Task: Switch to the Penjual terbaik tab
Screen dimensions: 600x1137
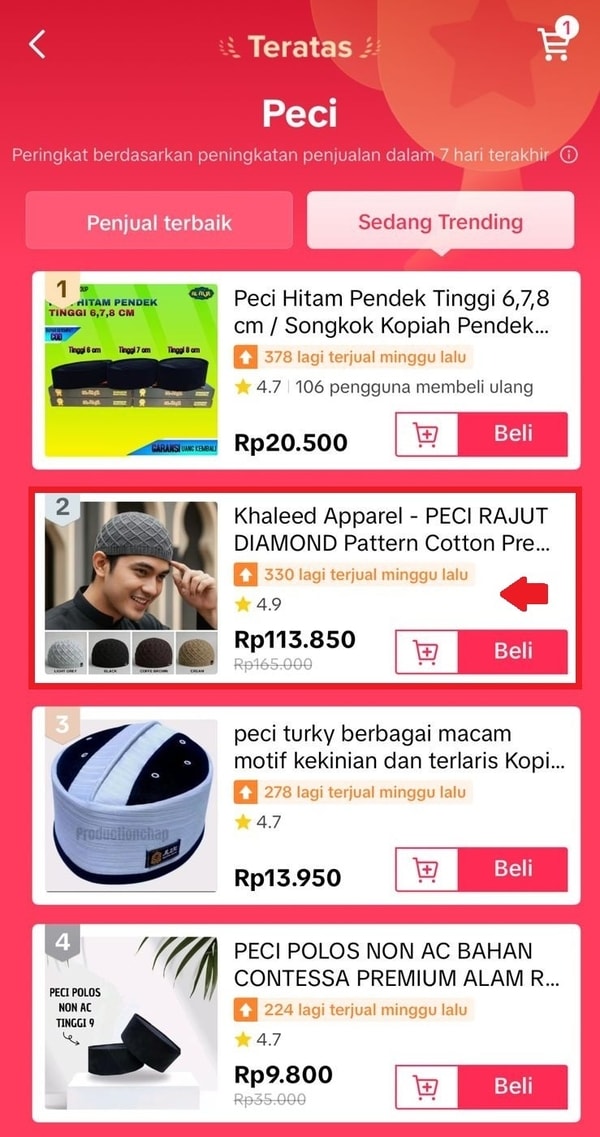Action: click(159, 221)
